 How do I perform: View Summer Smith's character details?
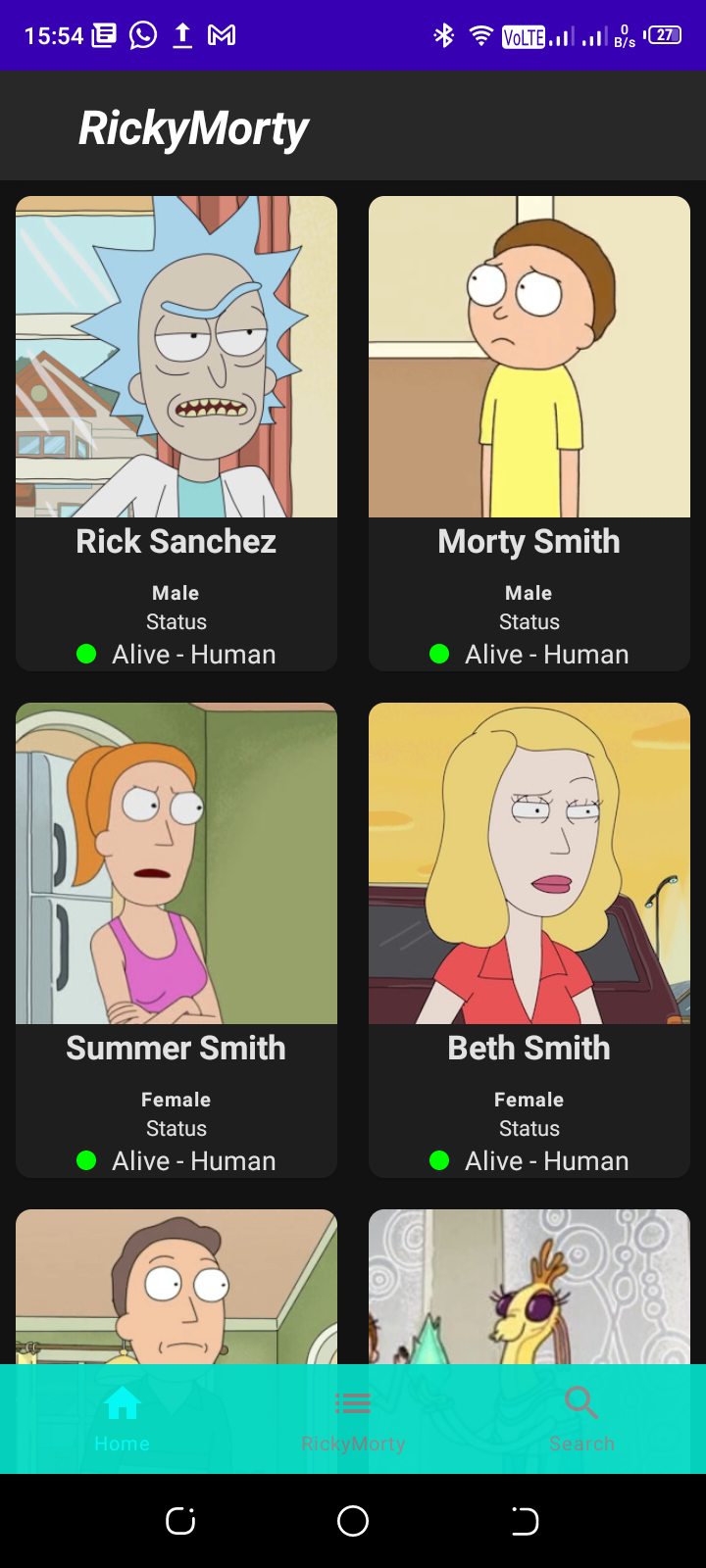point(176,939)
